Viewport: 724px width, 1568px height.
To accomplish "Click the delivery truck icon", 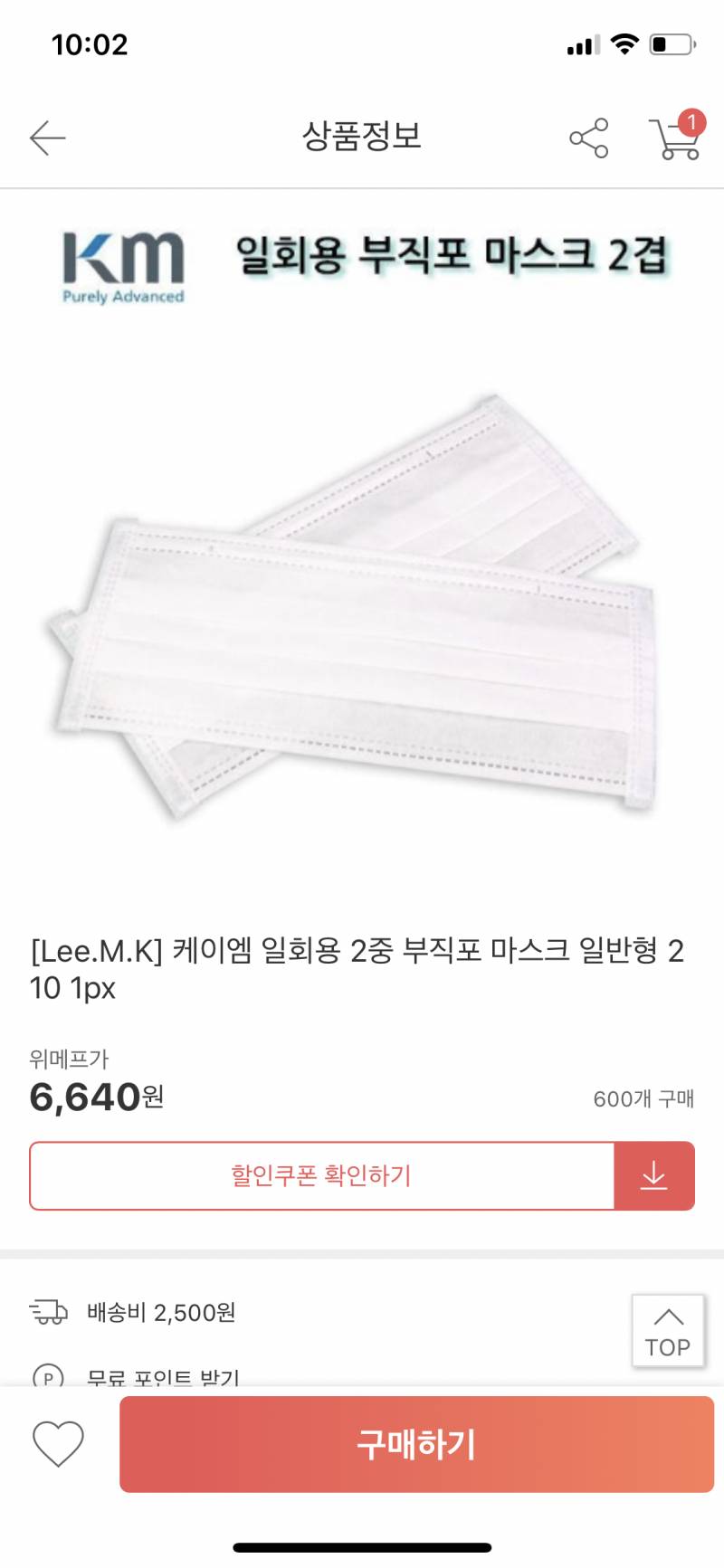I will coord(50,1311).
